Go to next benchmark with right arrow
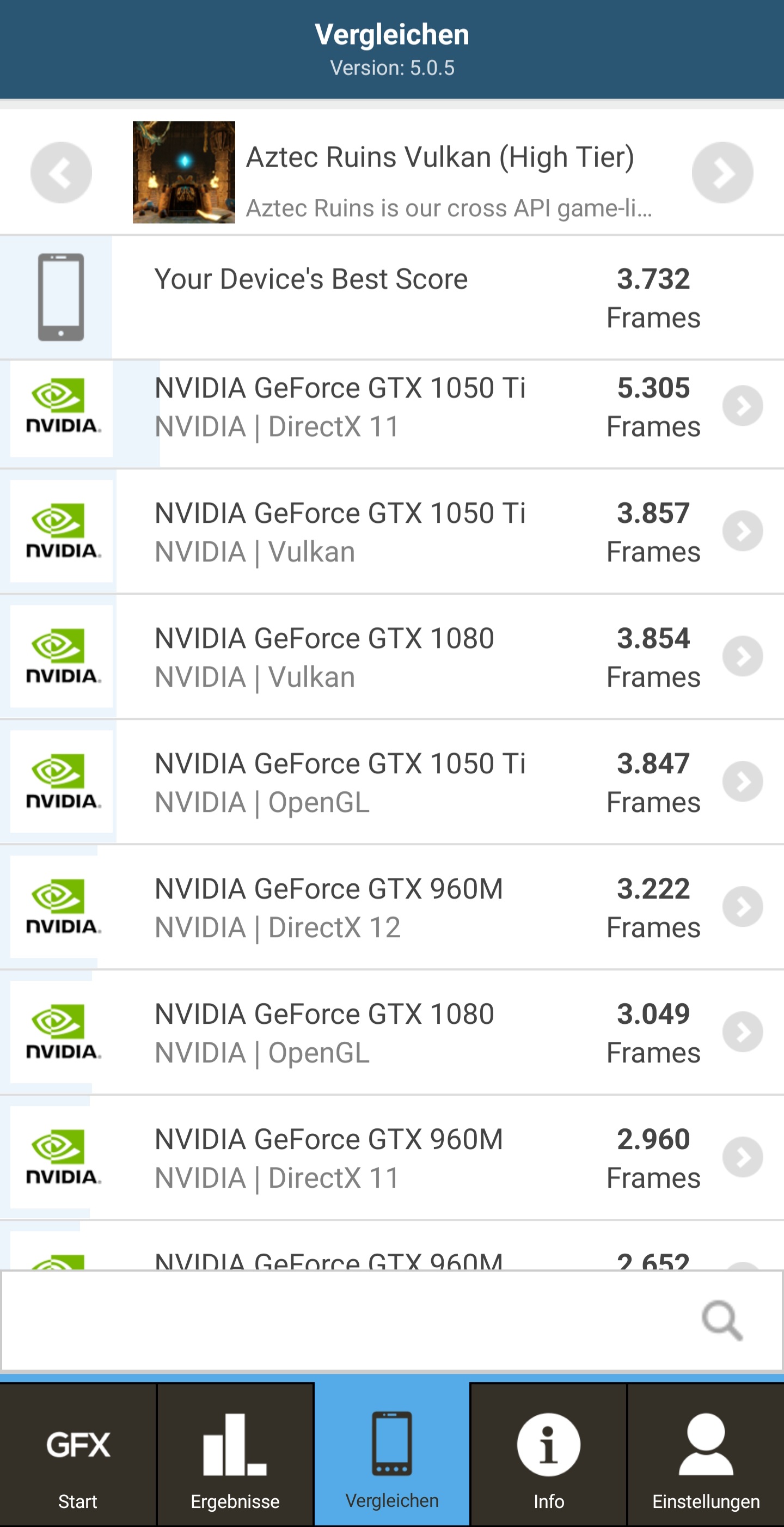 (x=723, y=173)
